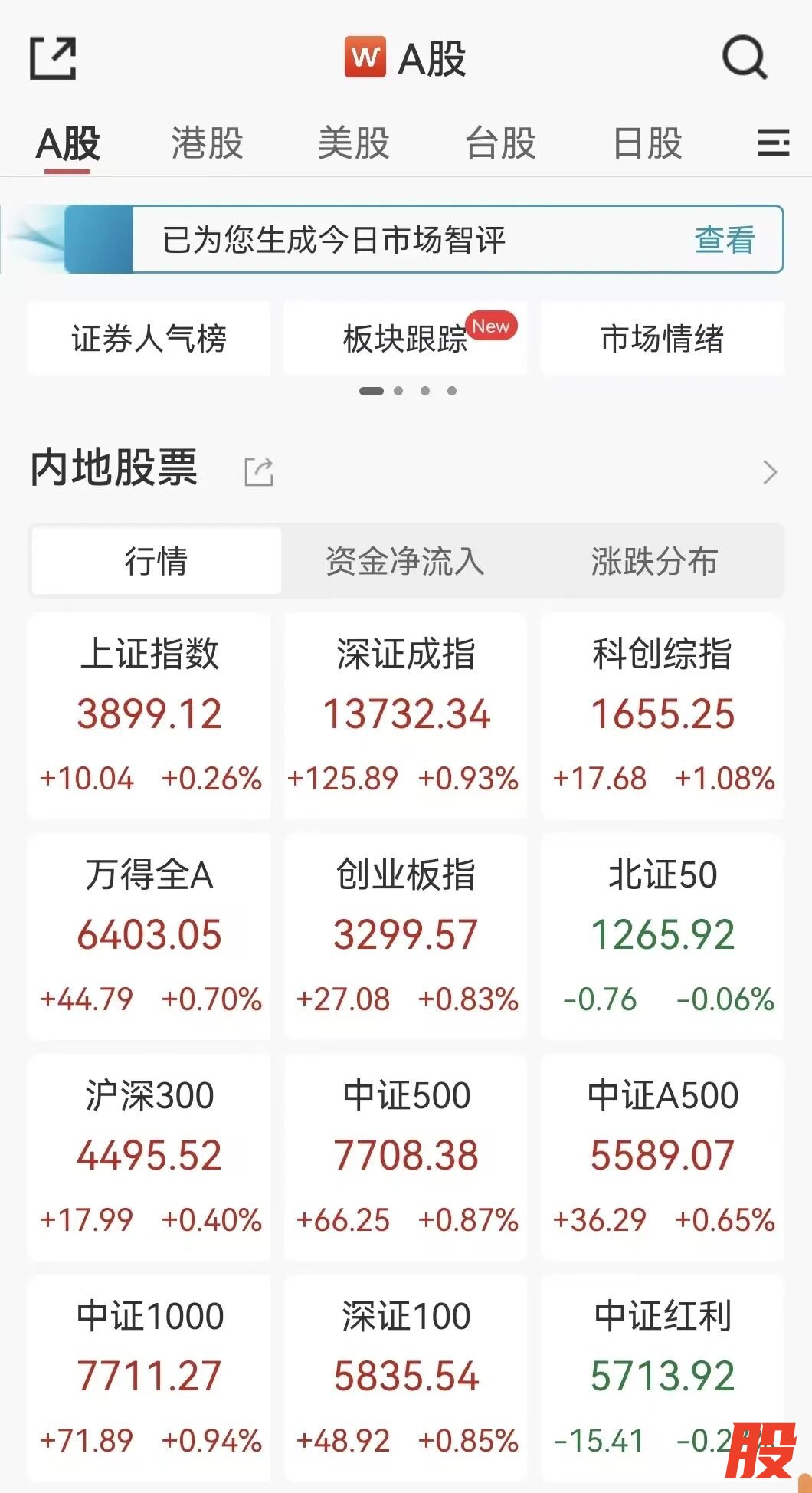Viewport: 812px width, 1493px height.
Task: Switch to 资金净流入 segment
Action: click(405, 561)
